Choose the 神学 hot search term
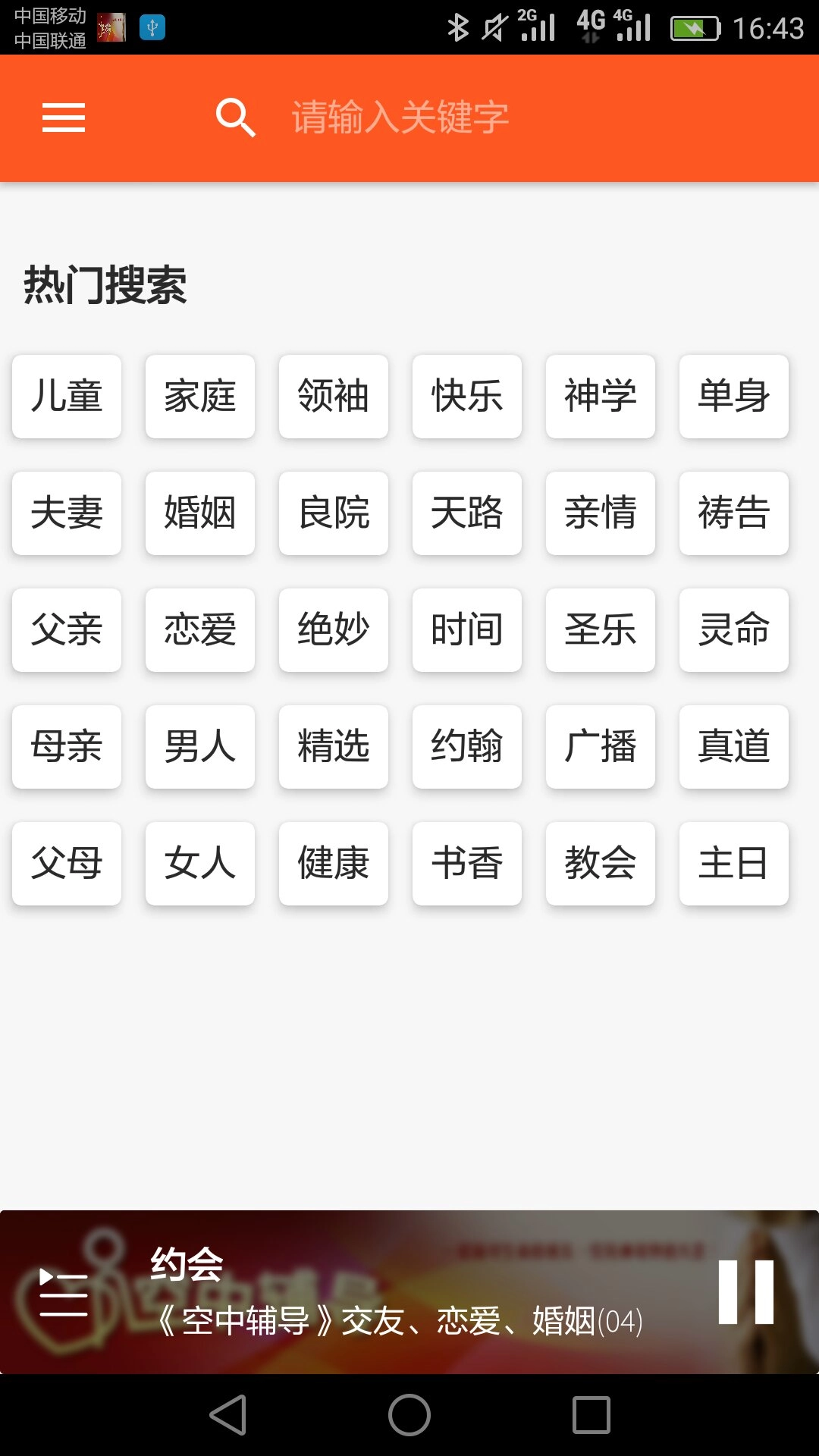 [x=600, y=397]
